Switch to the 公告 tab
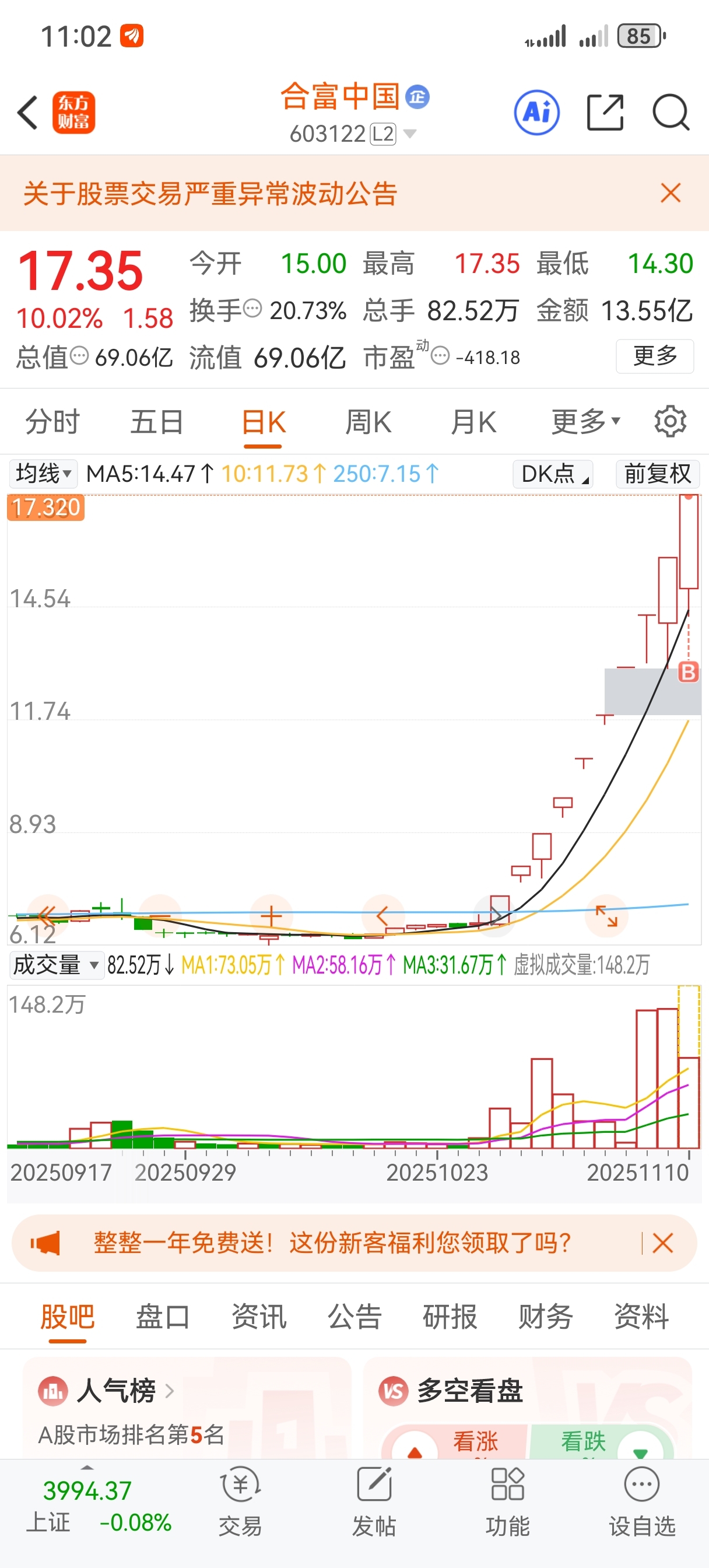Viewport: 709px width, 1568px height. (x=354, y=1317)
